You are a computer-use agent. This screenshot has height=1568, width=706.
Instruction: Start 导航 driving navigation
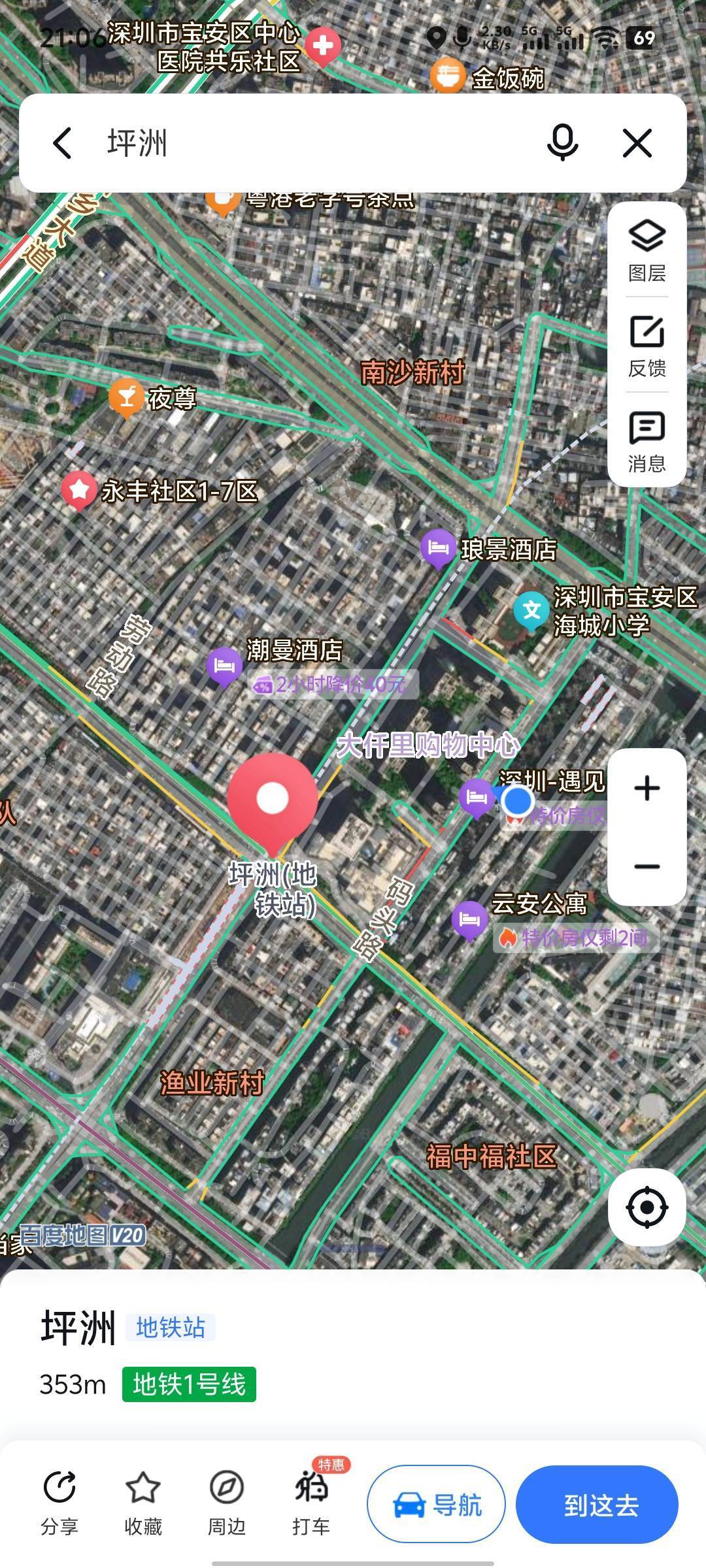pos(436,1505)
